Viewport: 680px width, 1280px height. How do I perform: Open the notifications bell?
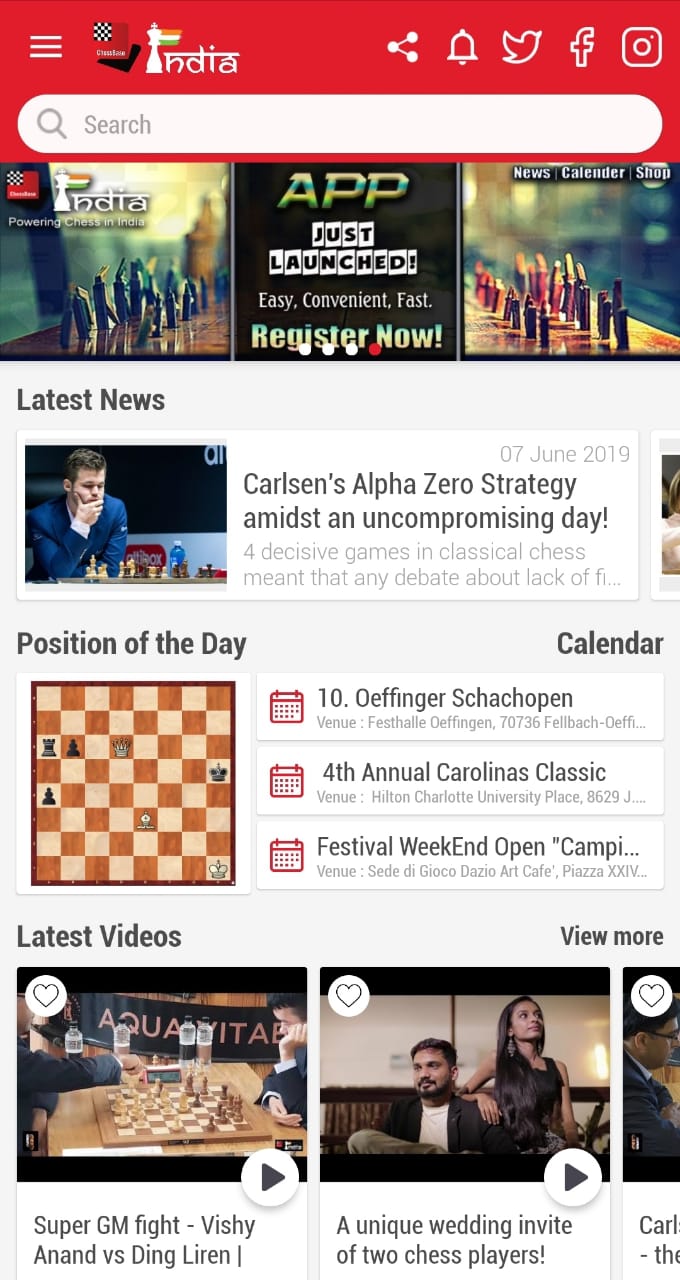pyautogui.click(x=461, y=47)
